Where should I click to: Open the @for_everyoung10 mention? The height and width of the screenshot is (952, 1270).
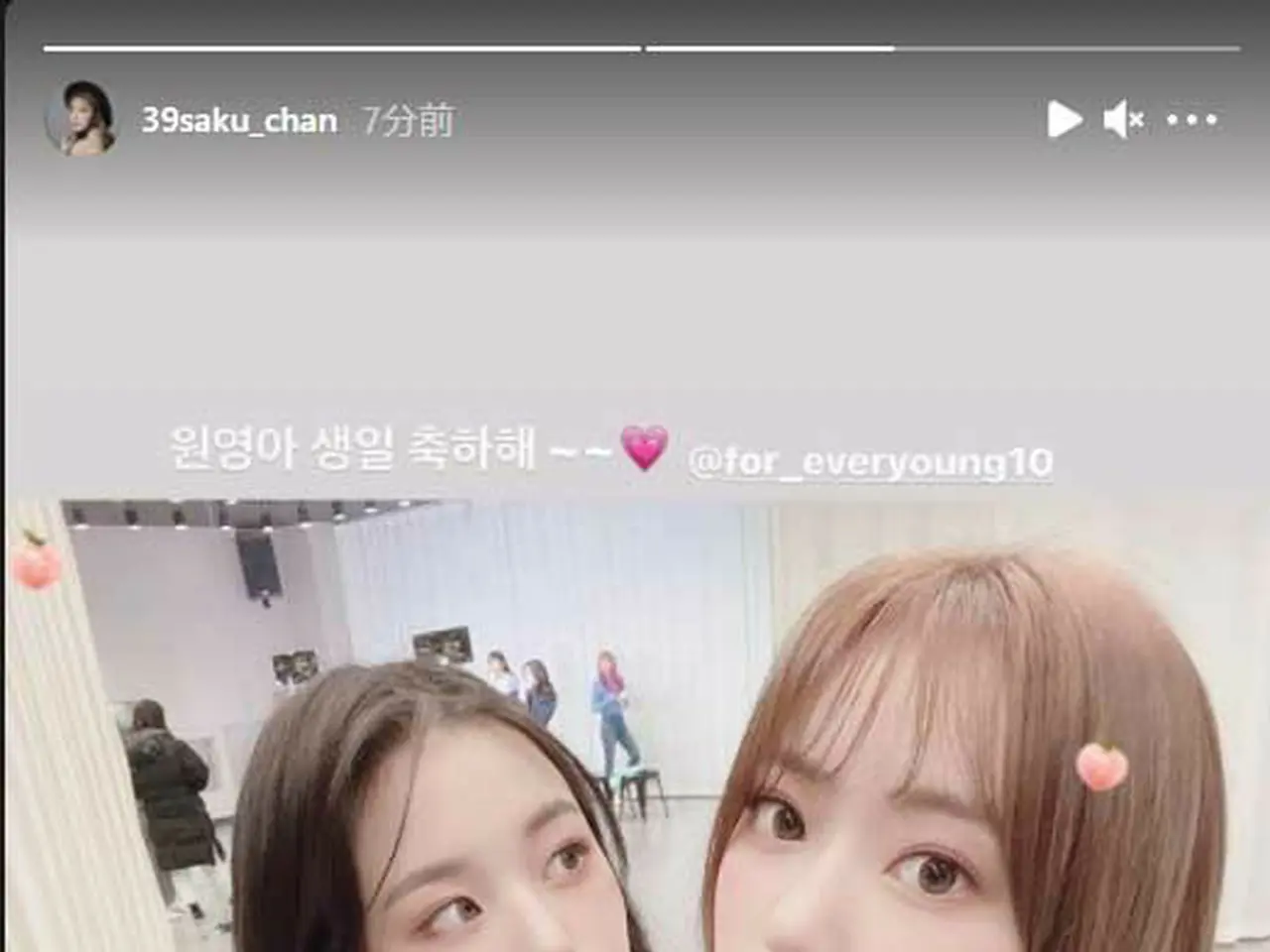click(x=870, y=462)
